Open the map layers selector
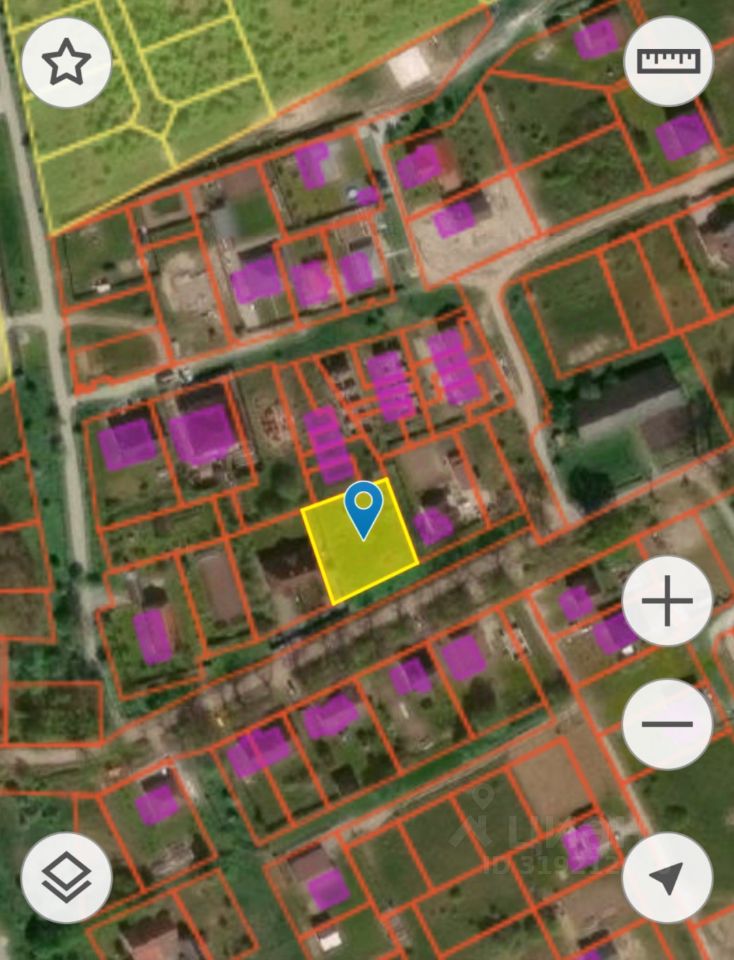This screenshot has width=734, height=960. coord(66,878)
